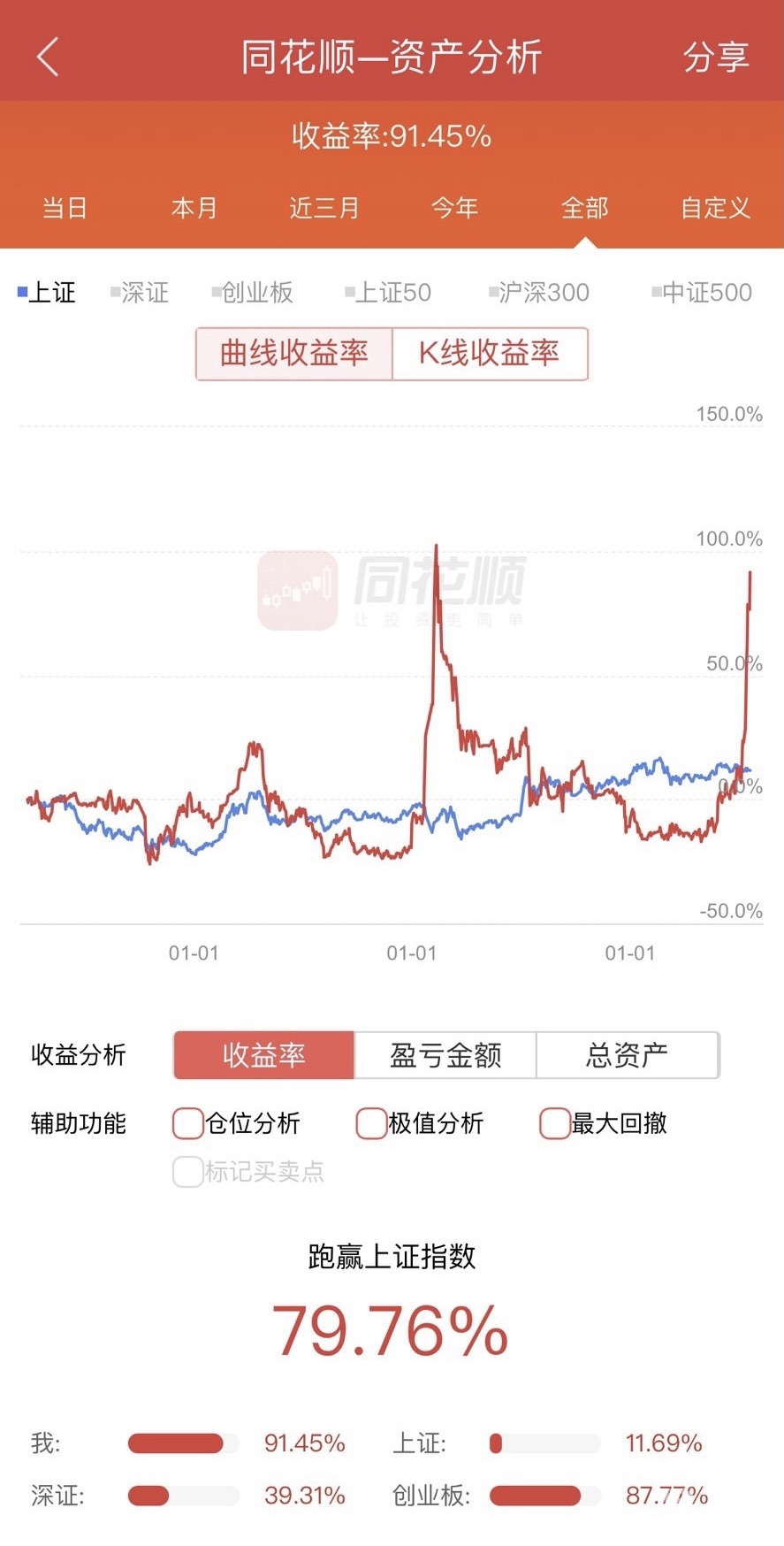The height and width of the screenshot is (1546, 784).
Task: Check the 极值分析 option
Action: coord(371,1123)
